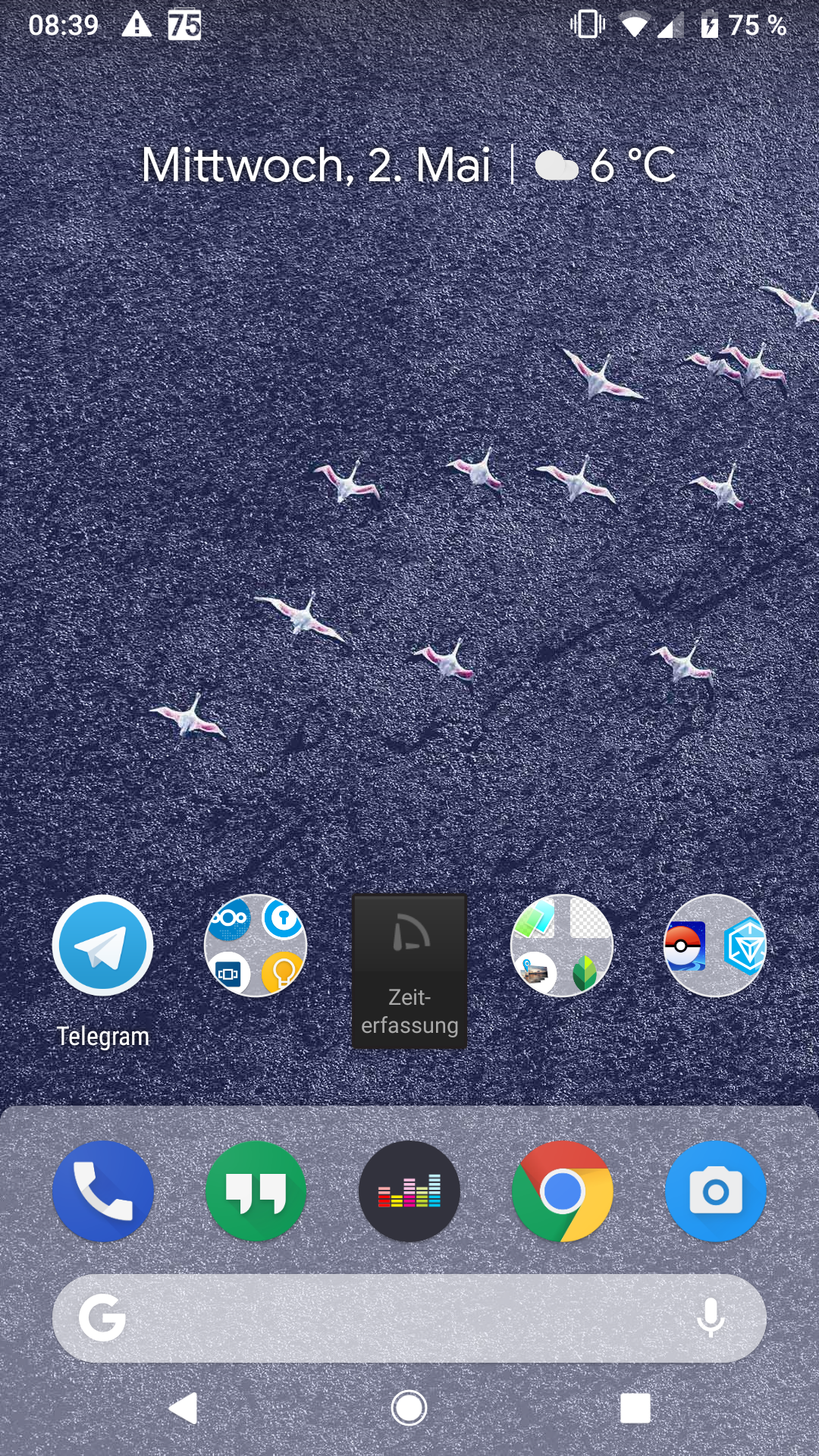
Task: Open the games folder with Pokémon GO
Action: [715, 946]
